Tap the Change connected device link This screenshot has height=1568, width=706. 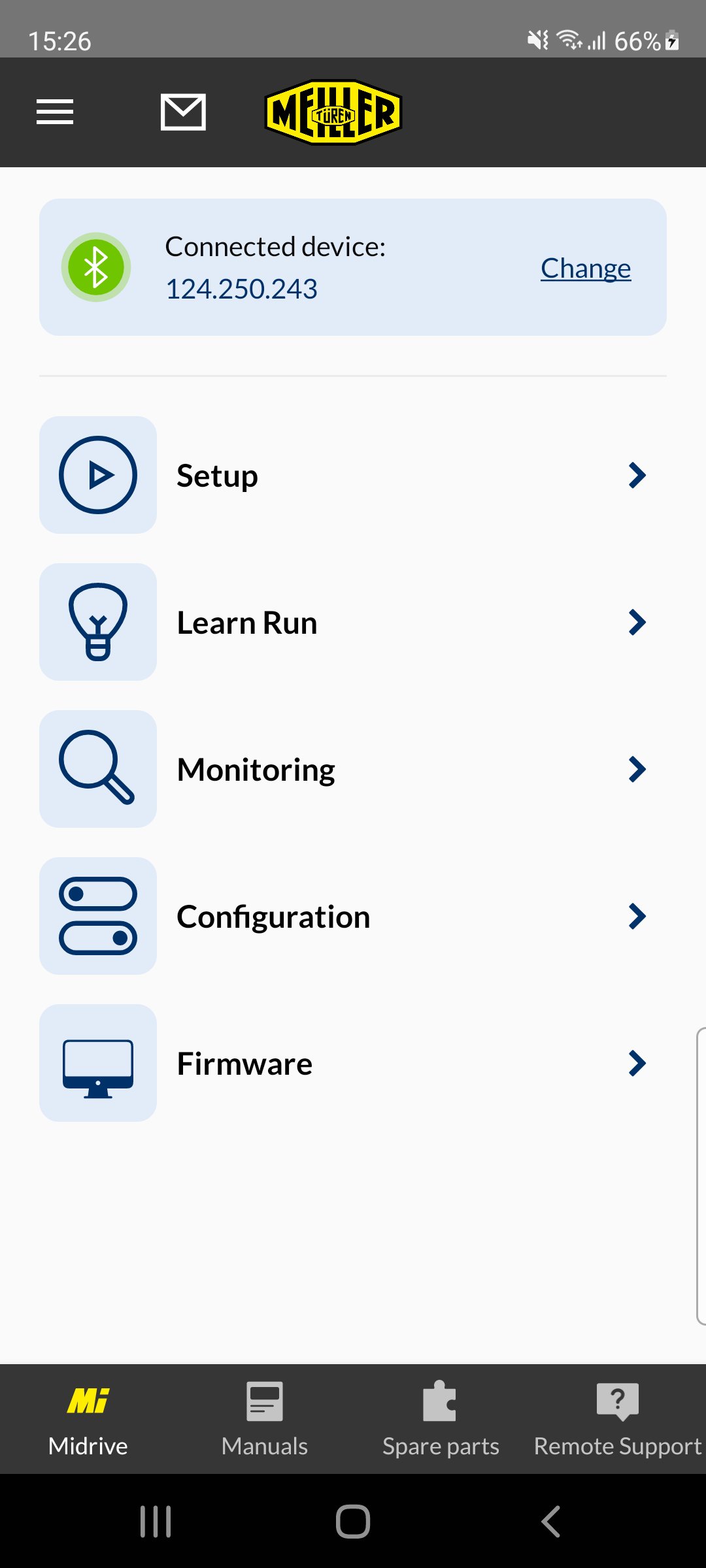pyautogui.click(x=585, y=268)
